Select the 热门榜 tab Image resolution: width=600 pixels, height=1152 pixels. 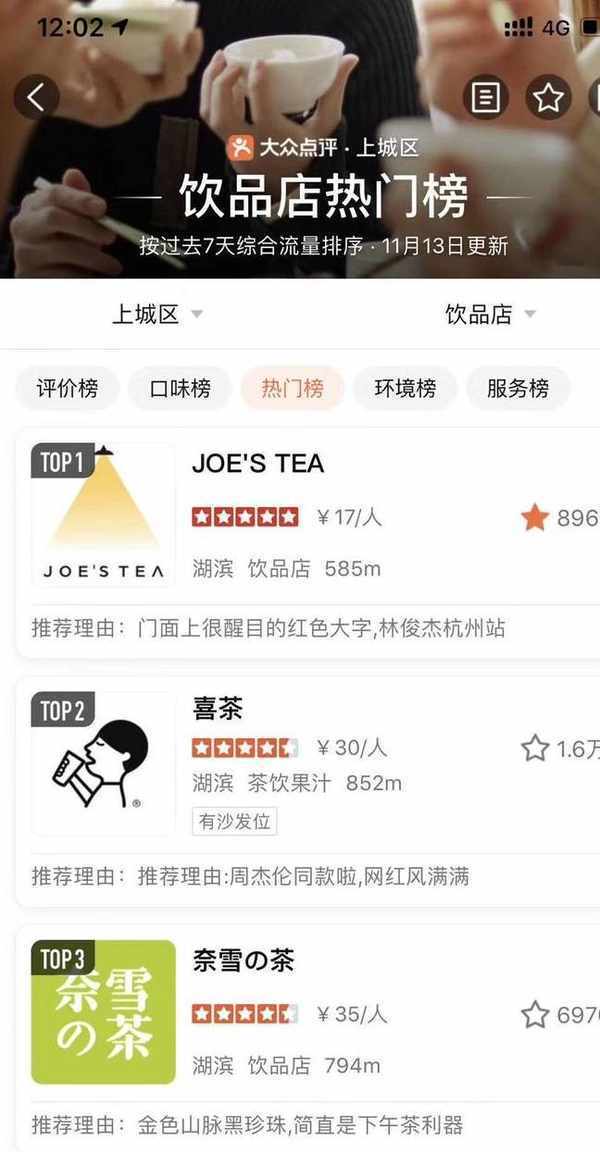292,388
